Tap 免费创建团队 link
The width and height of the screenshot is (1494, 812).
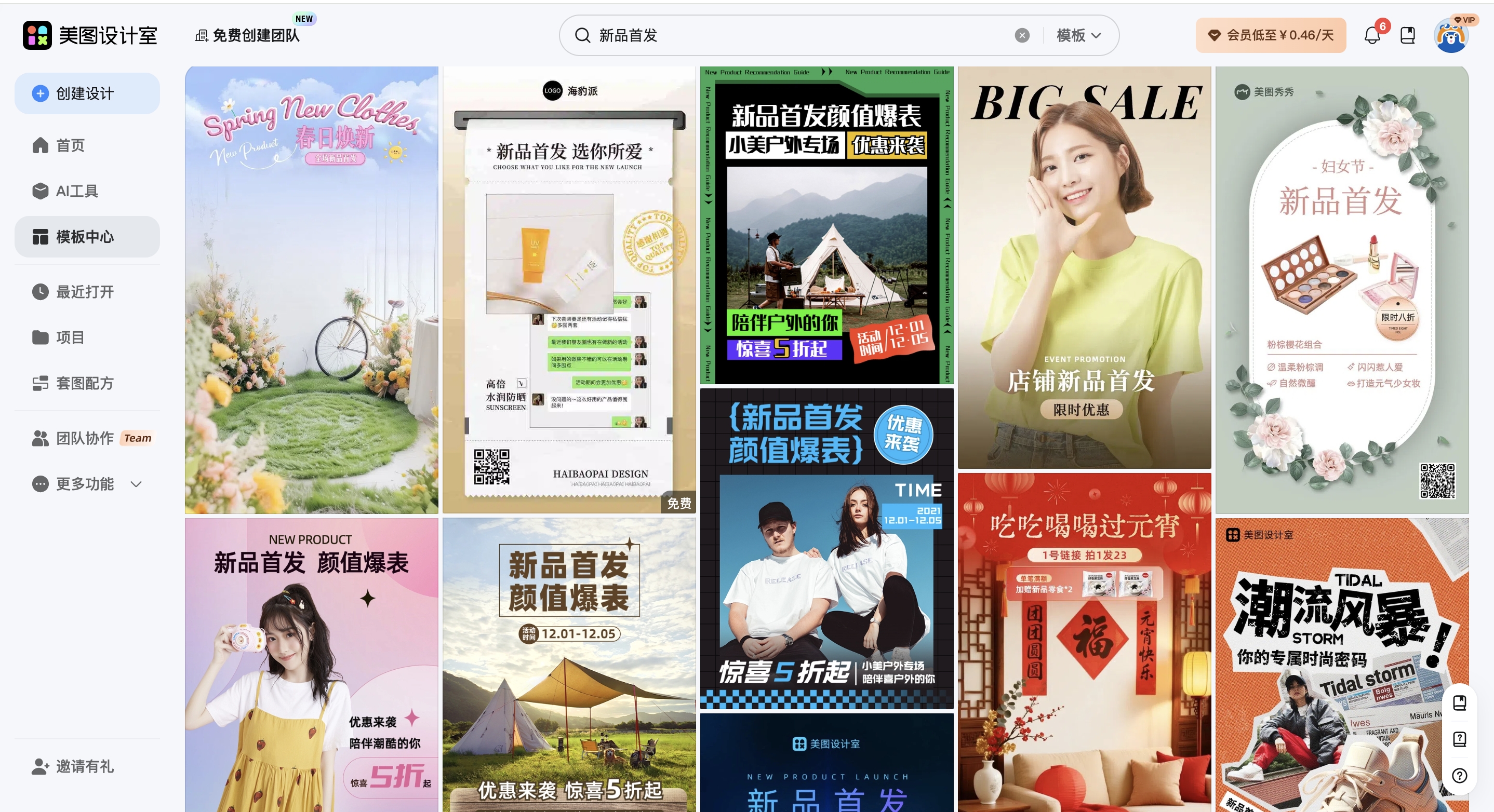(255, 35)
